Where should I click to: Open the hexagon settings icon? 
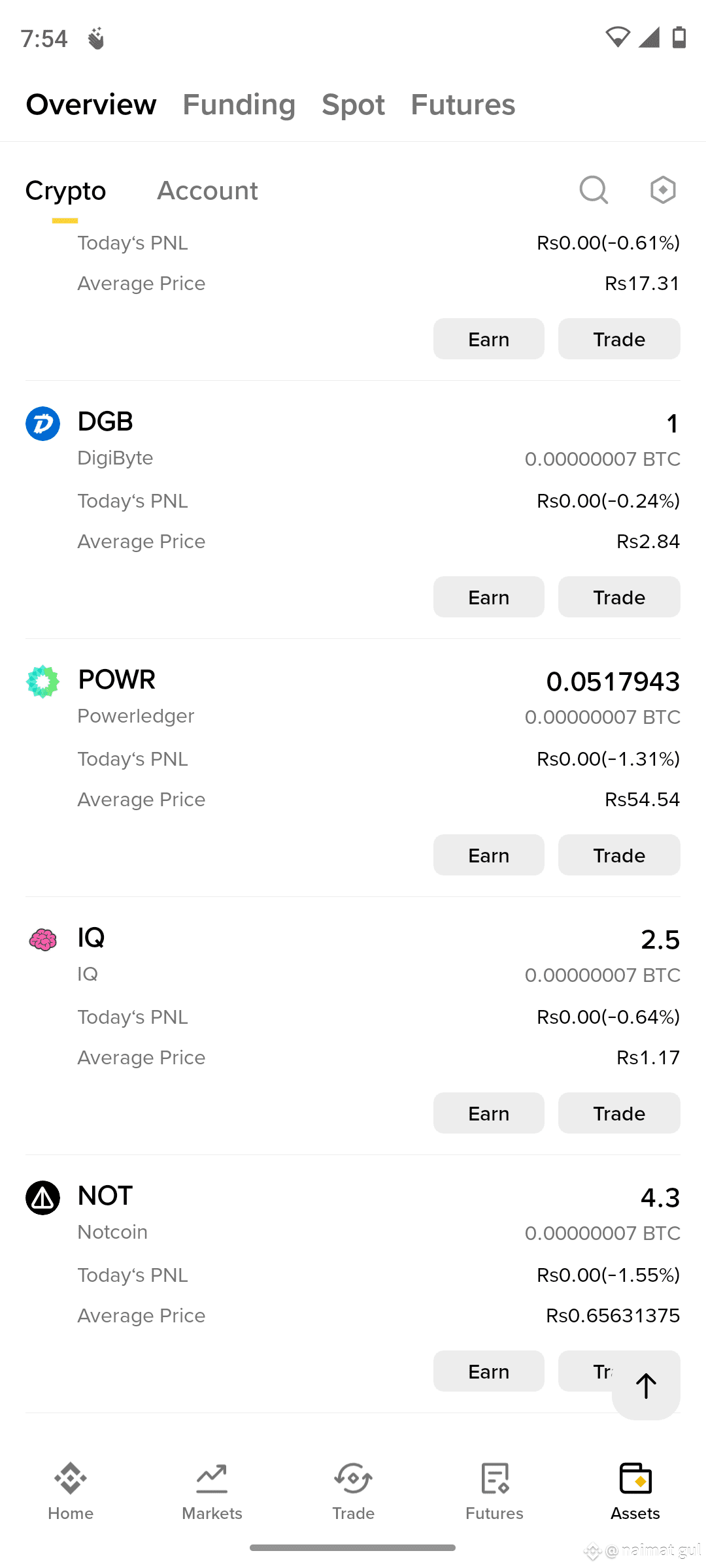click(x=663, y=190)
